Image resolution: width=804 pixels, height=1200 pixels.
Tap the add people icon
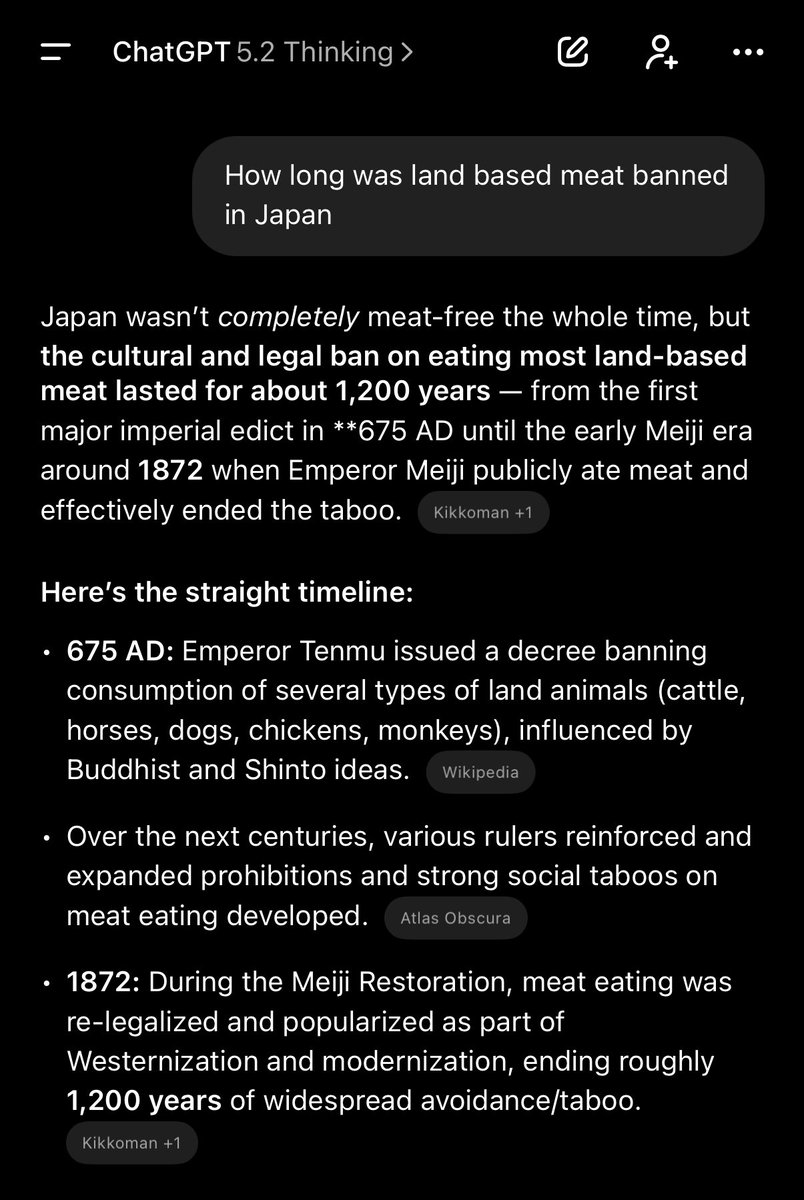(x=661, y=52)
